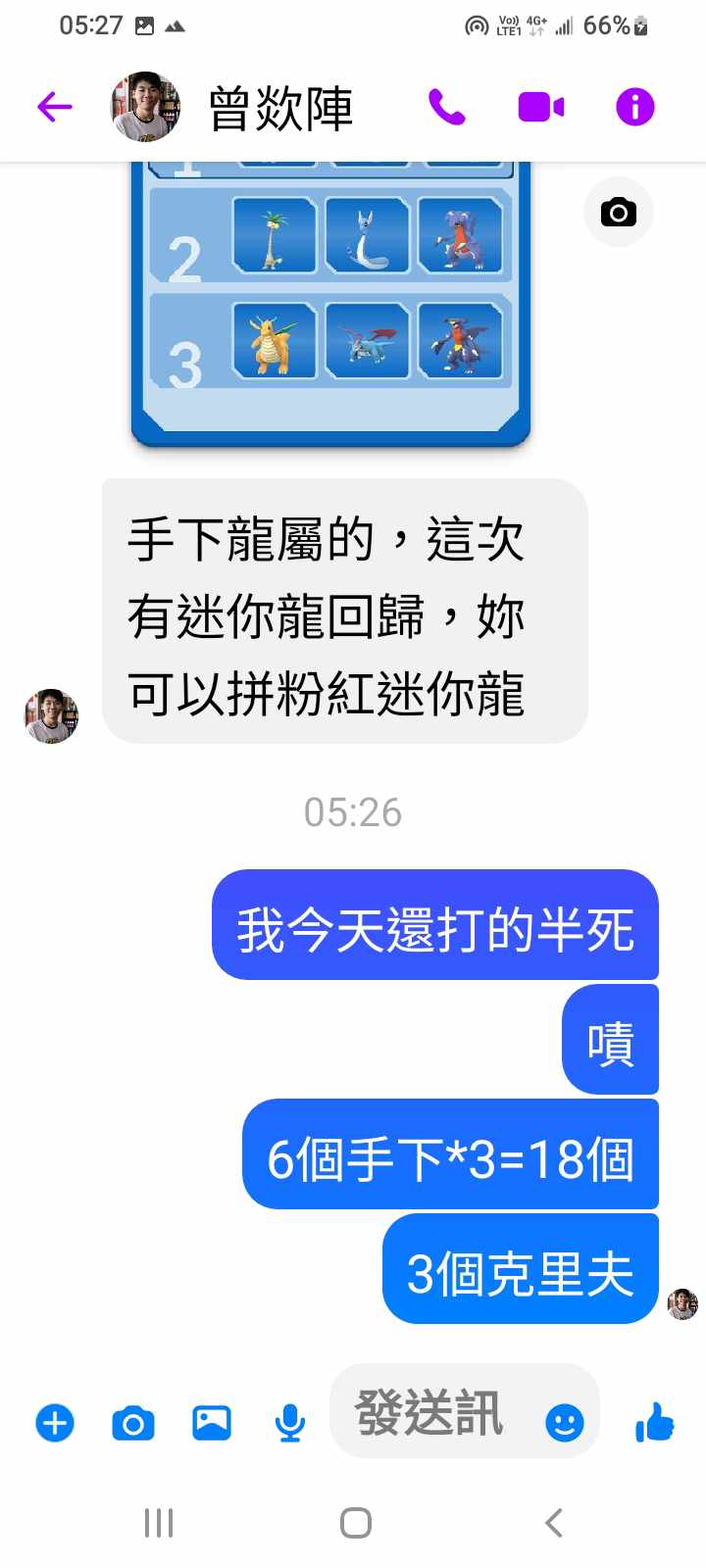Image resolution: width=706 pixels, height=1568 pixels.
Task: Focus the 發送訊 message field
Action: click(x=431, y=1413)
